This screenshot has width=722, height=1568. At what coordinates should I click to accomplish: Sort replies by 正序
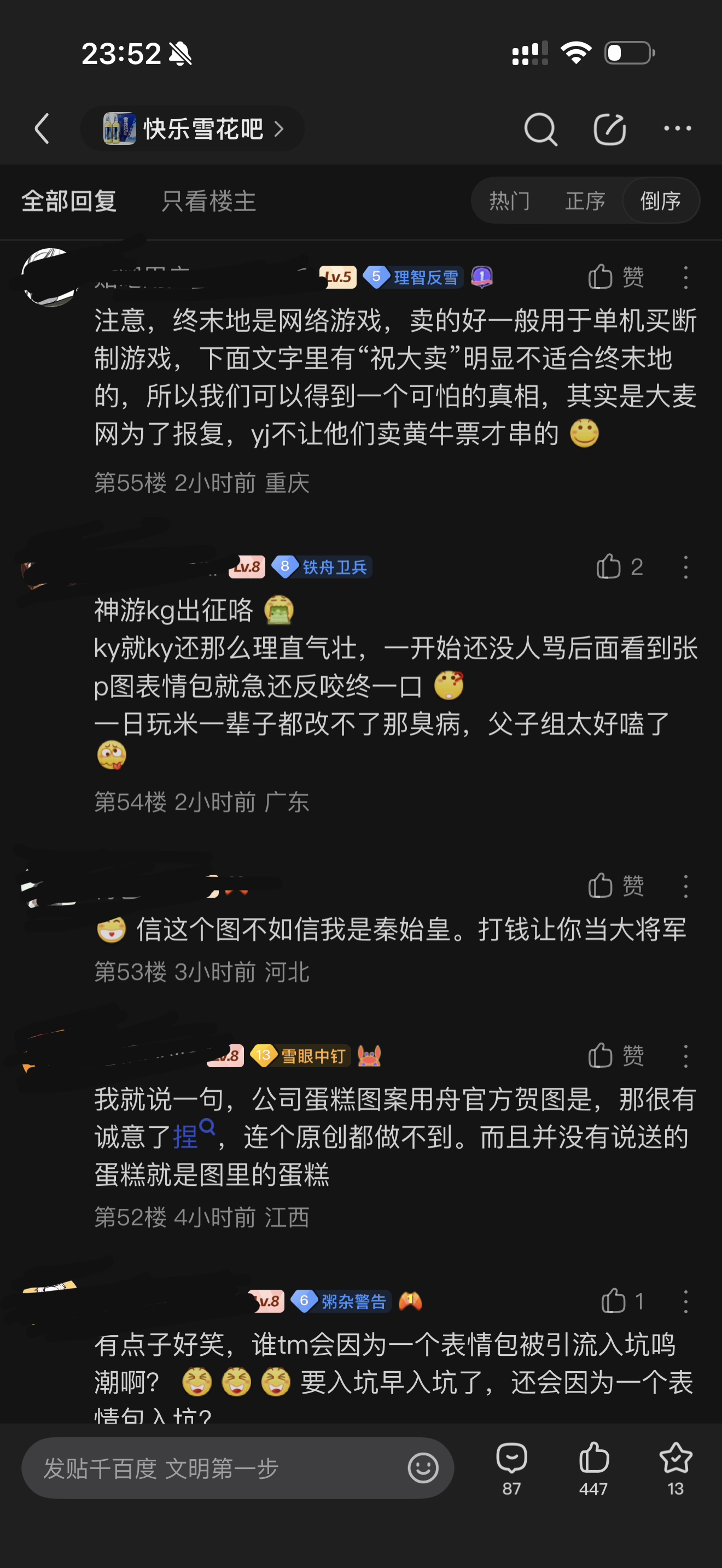click(x=585, y=200)
